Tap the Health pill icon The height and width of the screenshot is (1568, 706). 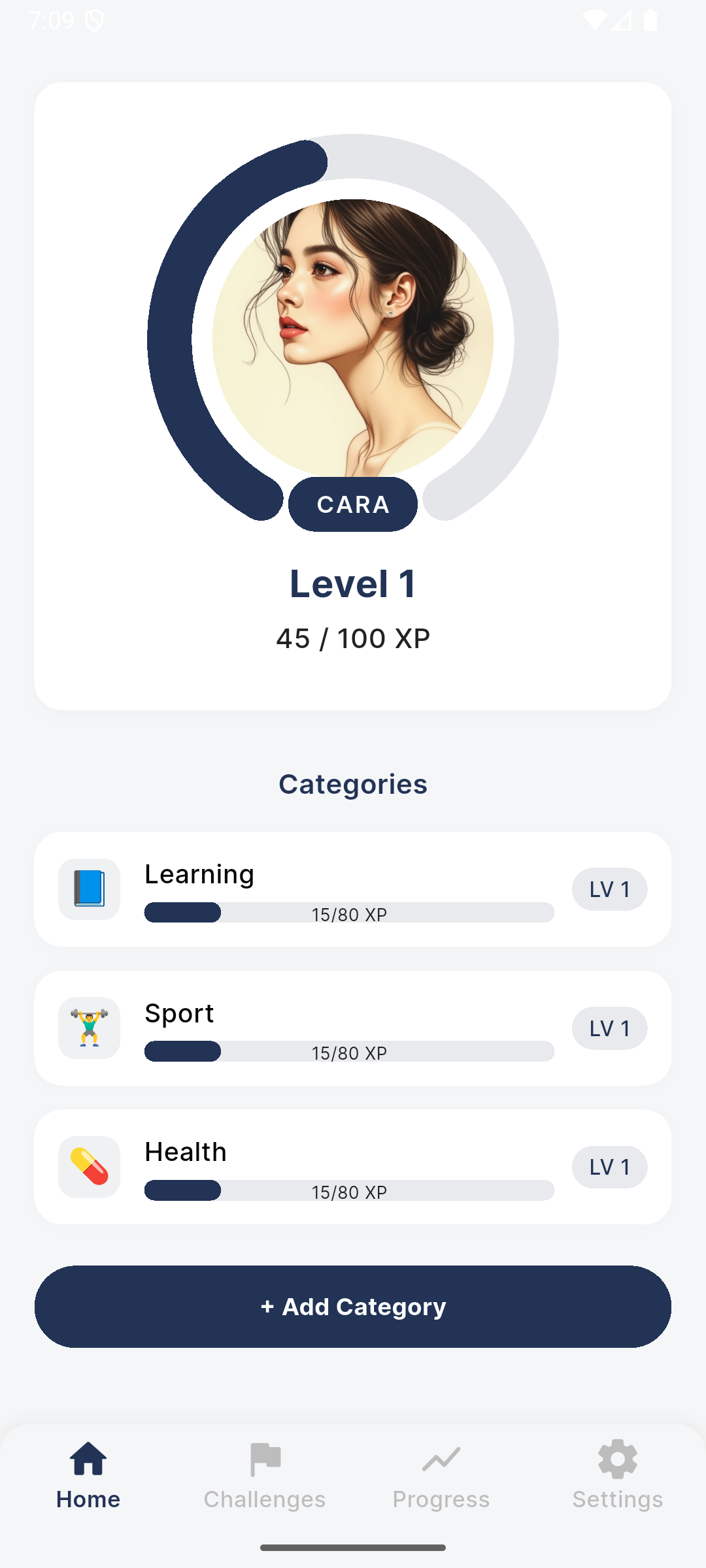tap(89, 1167)
